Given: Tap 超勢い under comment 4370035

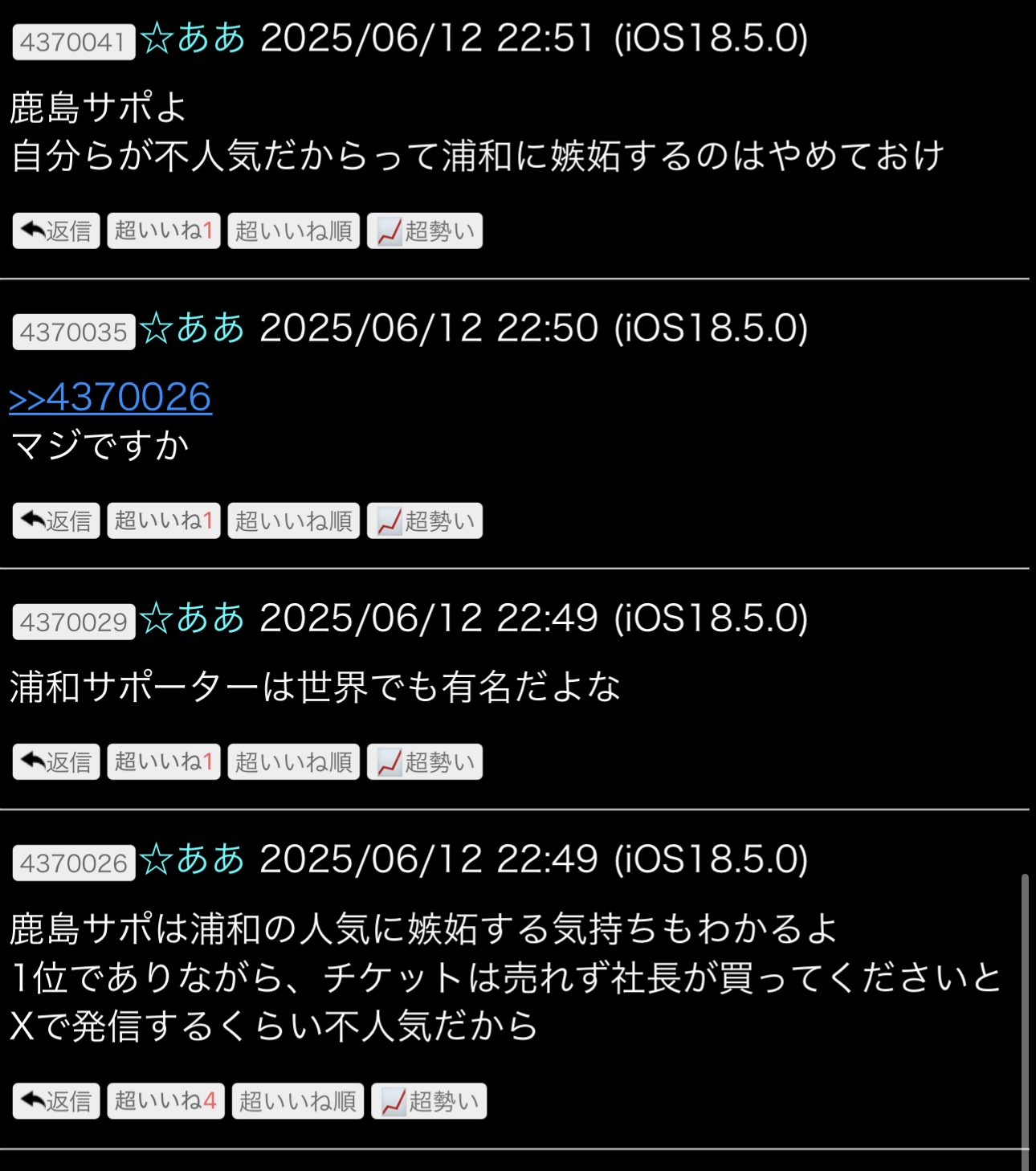Looking at the screenshot, I should (425, 521).
